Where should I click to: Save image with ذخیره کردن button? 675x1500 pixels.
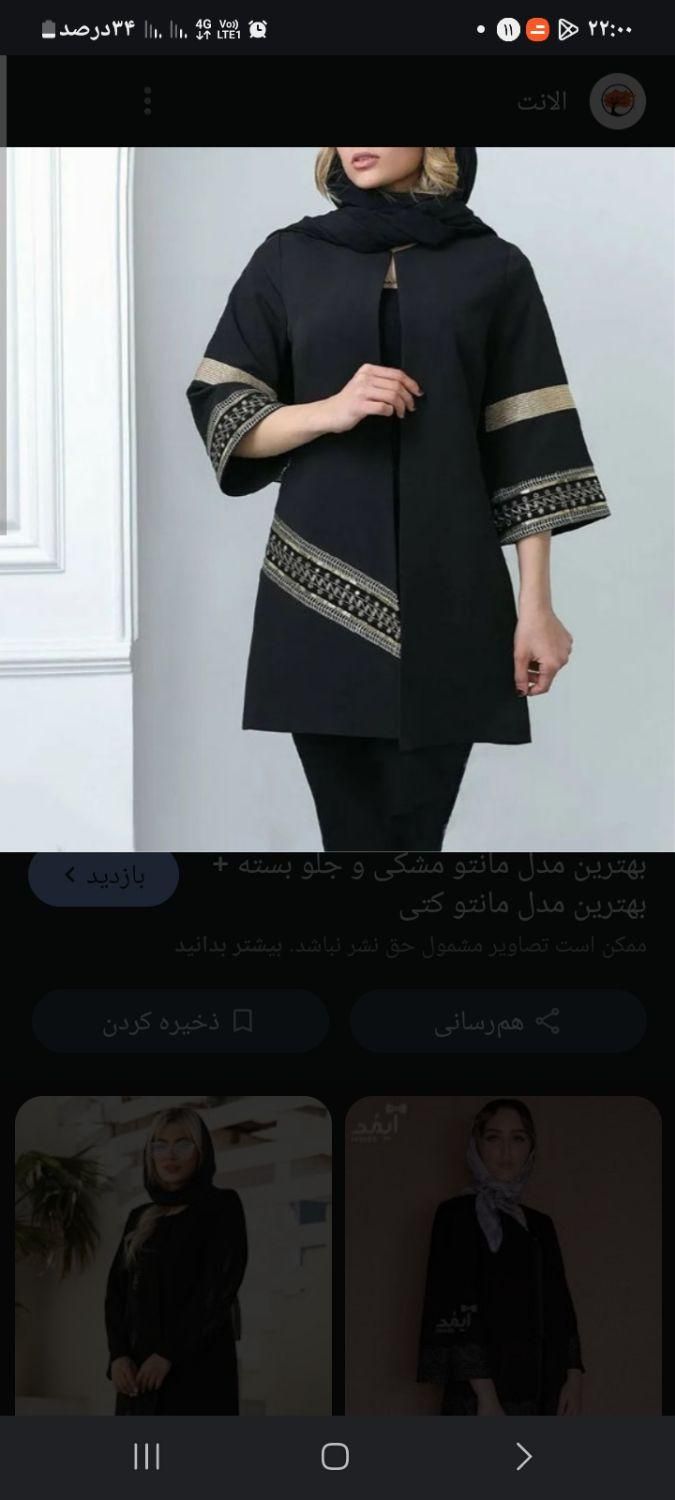click(180, 1021)
